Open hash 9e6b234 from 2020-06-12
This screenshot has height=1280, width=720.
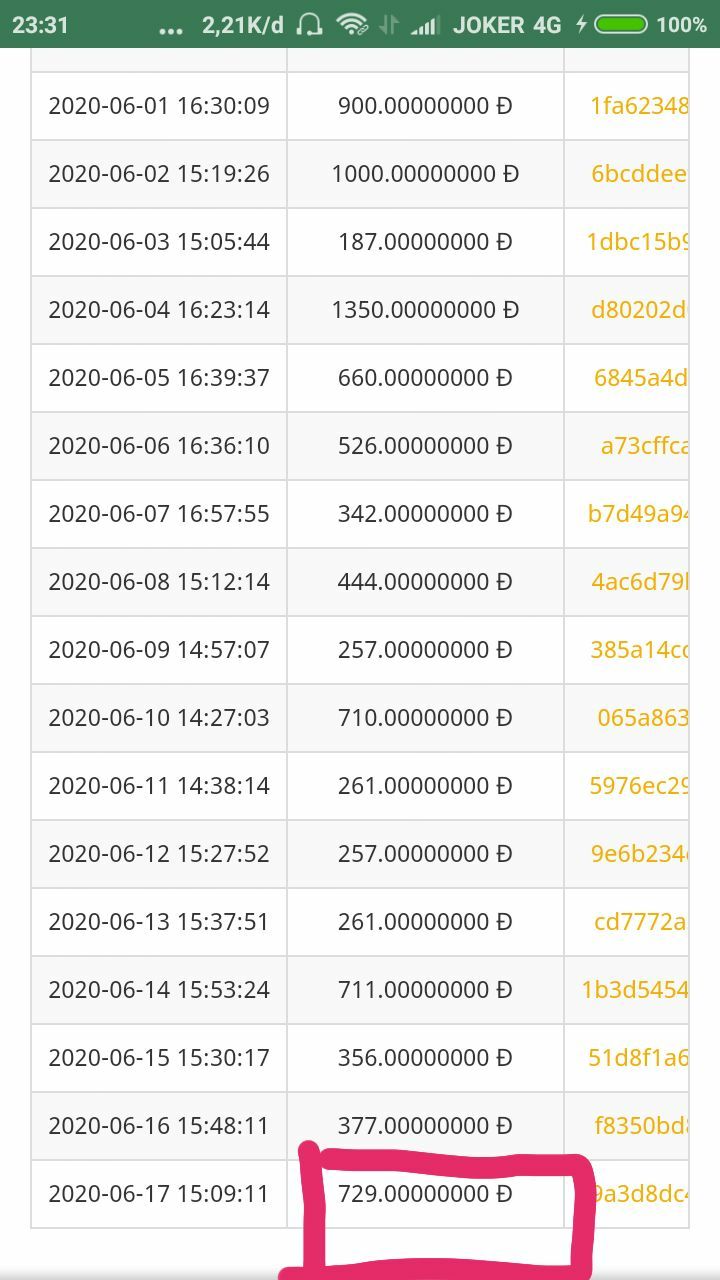(x=639, y=853)
